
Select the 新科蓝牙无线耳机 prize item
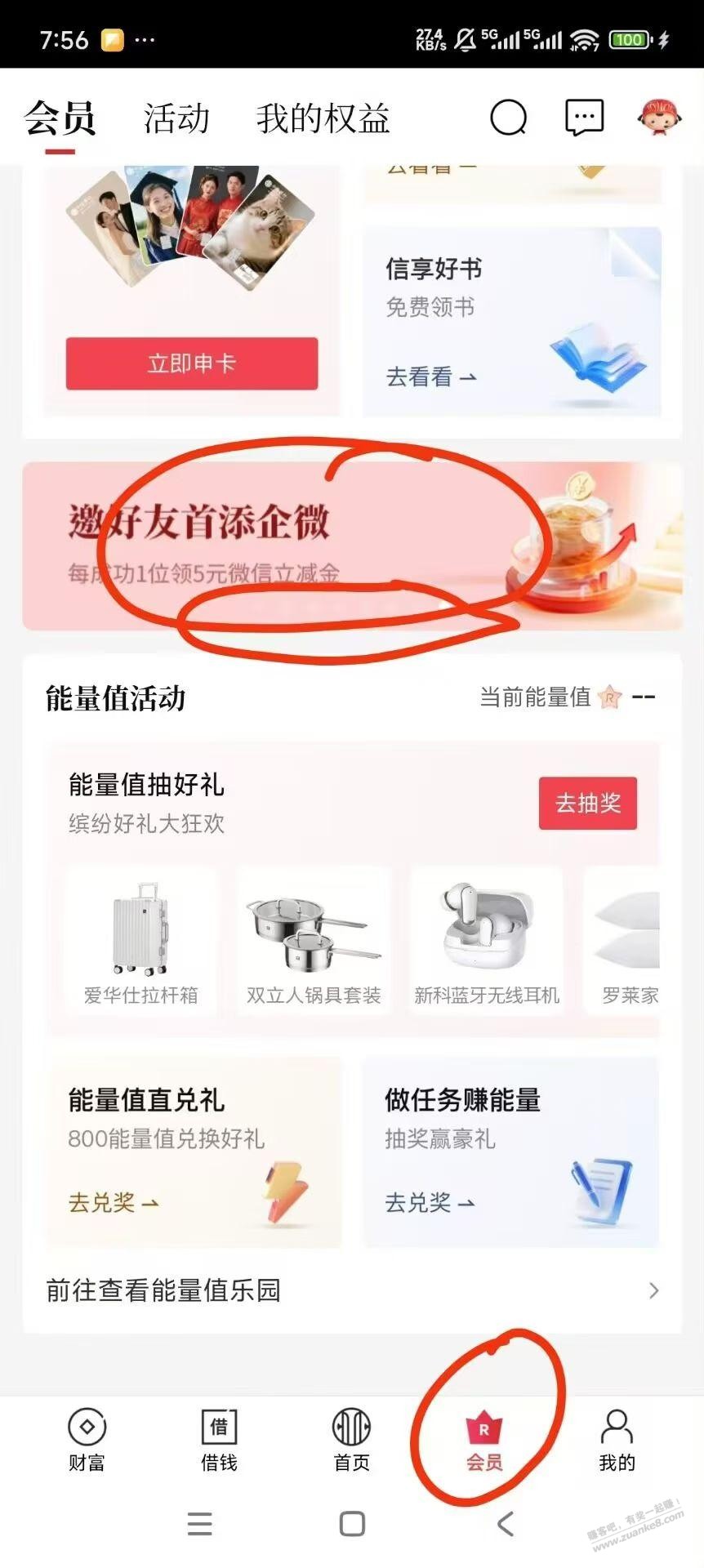tap(487, 942)
